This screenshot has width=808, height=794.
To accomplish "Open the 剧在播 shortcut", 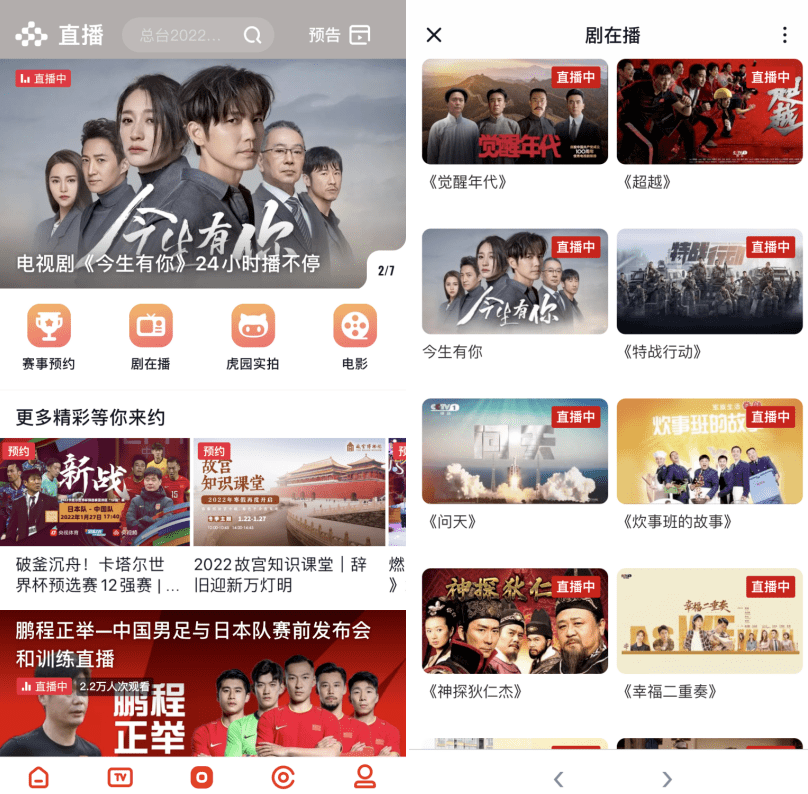I will coord(150,337).
